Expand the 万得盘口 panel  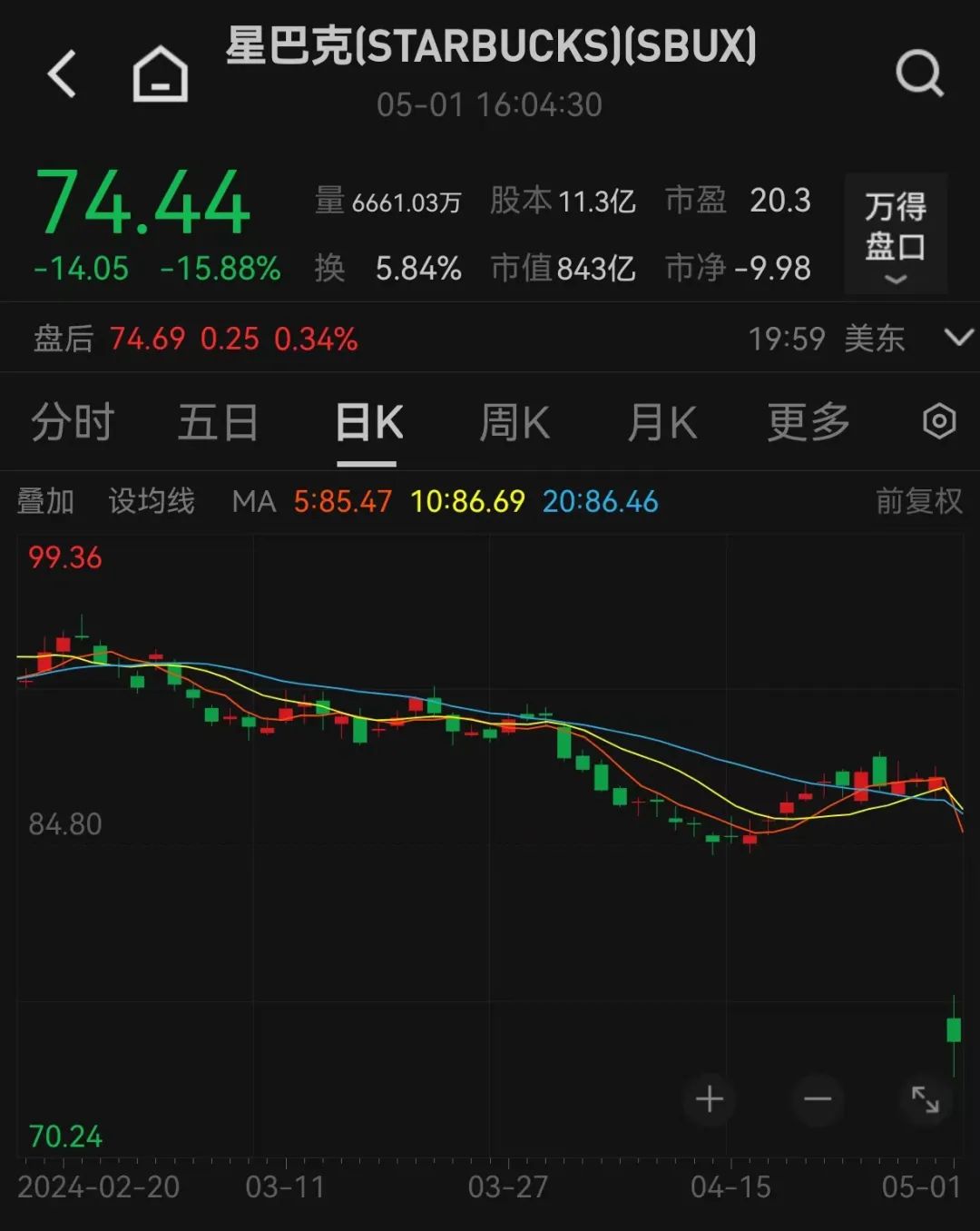tap(896, 233)
